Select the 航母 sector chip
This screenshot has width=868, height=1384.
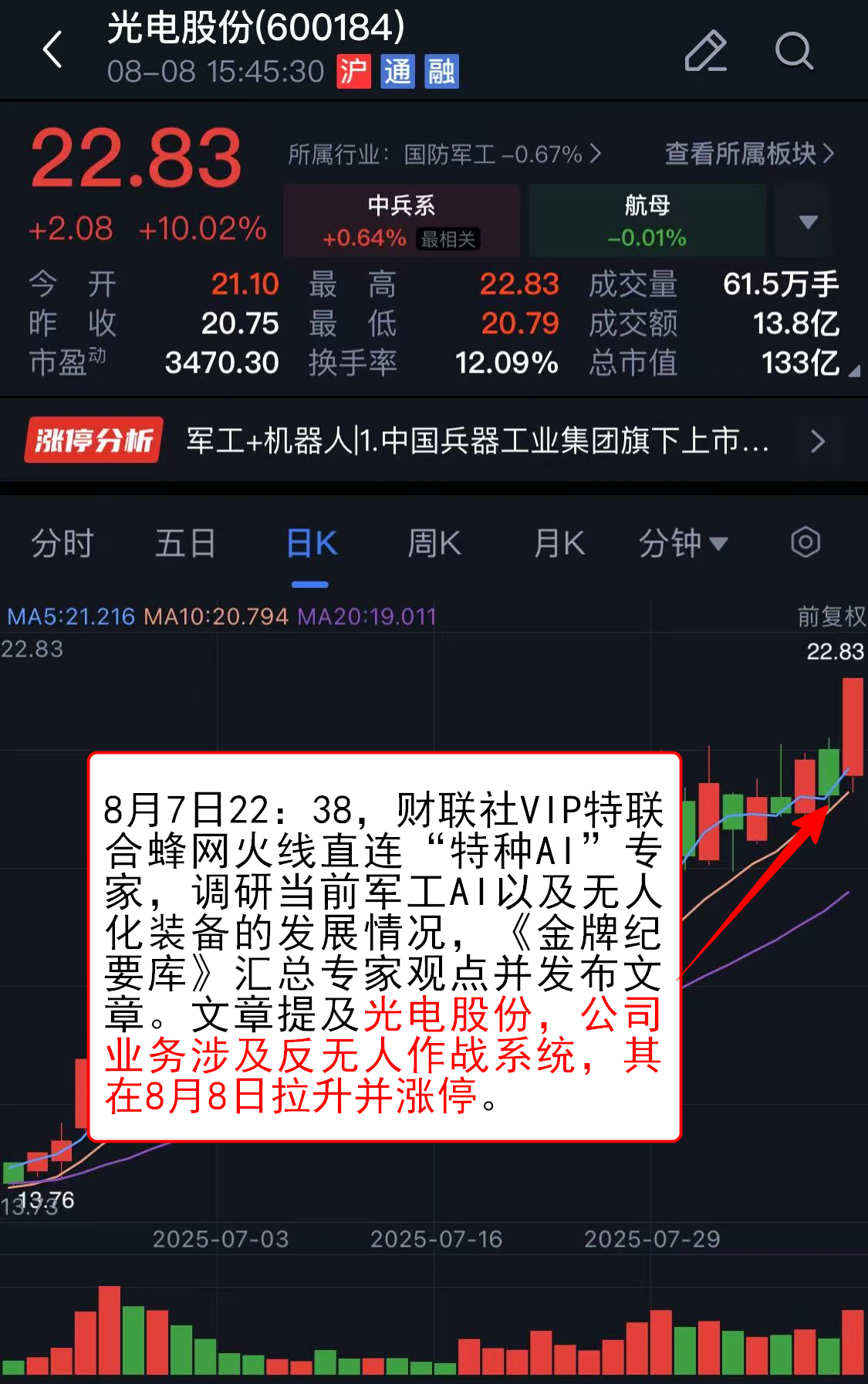coord(647,221)
